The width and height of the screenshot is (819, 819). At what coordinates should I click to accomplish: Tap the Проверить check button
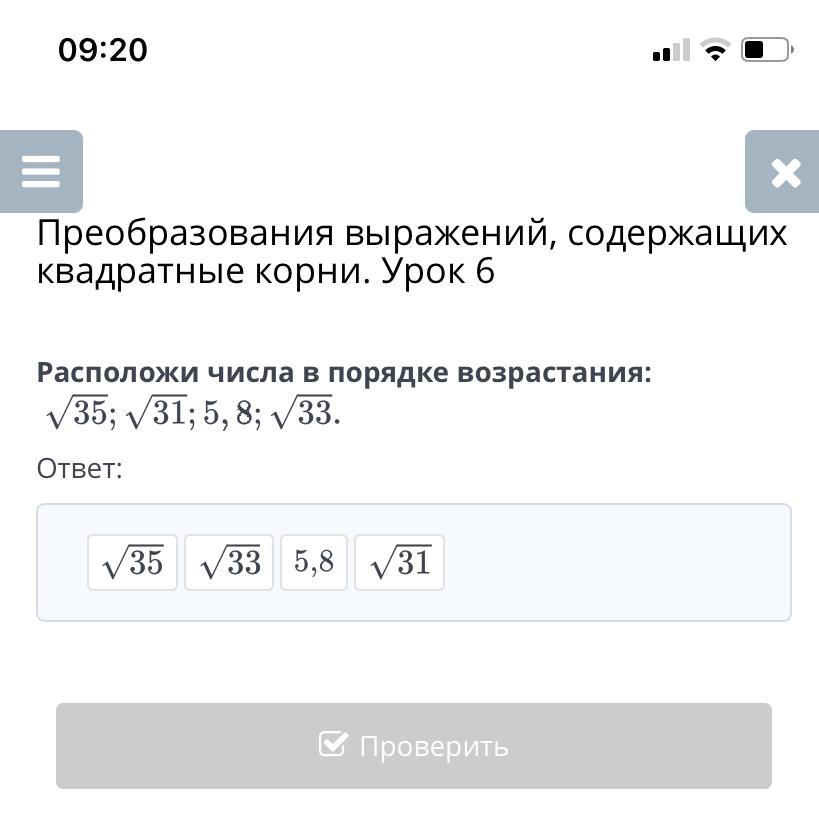click(x=413, y=746)
